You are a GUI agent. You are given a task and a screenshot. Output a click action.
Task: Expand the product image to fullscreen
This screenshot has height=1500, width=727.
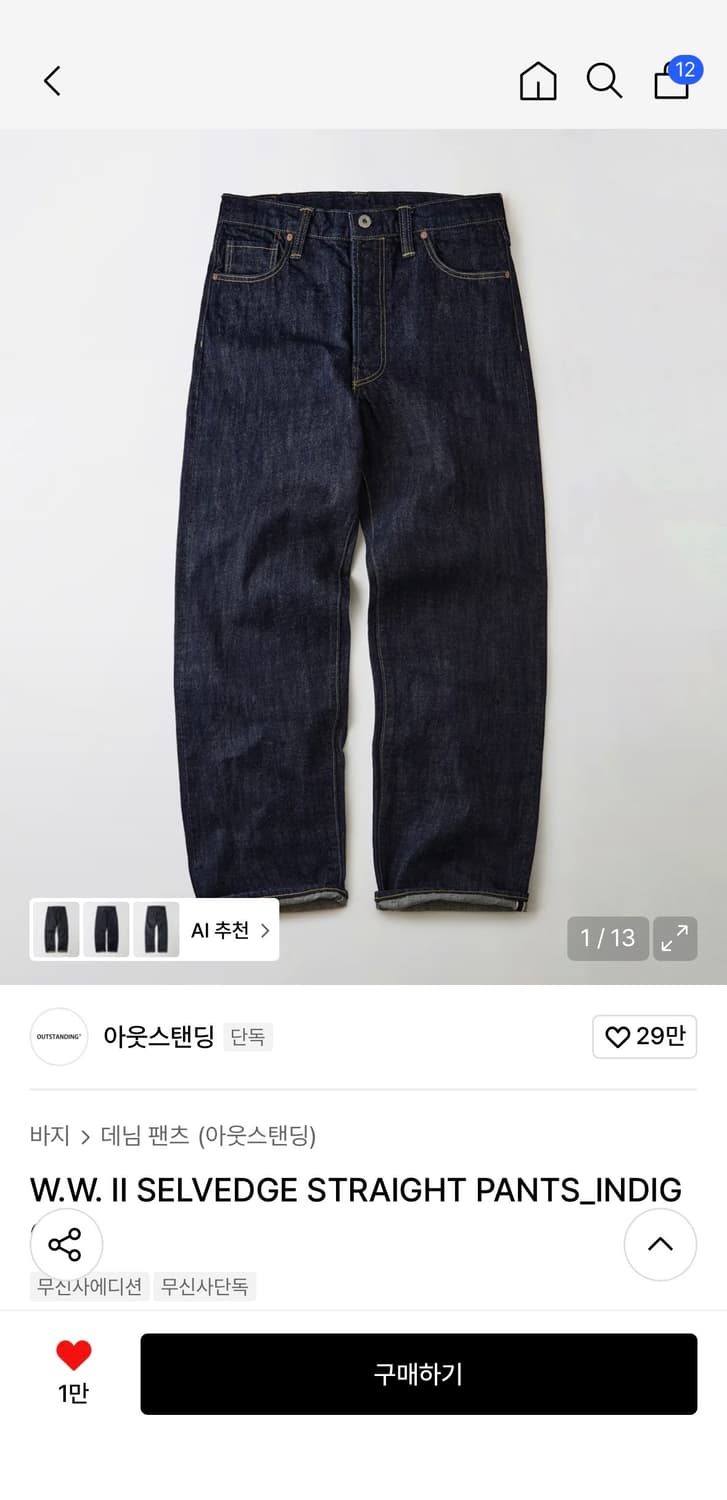[x=675, y=938]
